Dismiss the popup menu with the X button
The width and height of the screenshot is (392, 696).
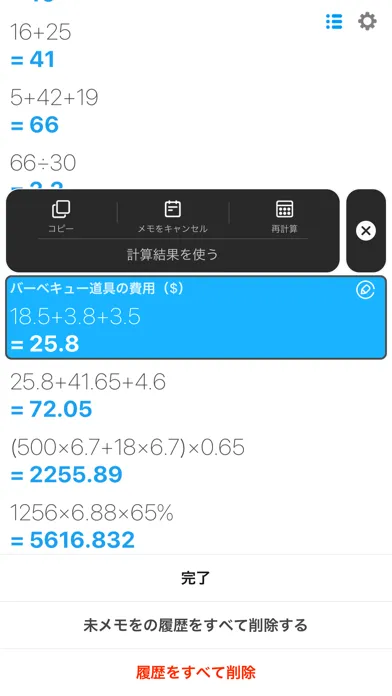[x=366, y=231]
